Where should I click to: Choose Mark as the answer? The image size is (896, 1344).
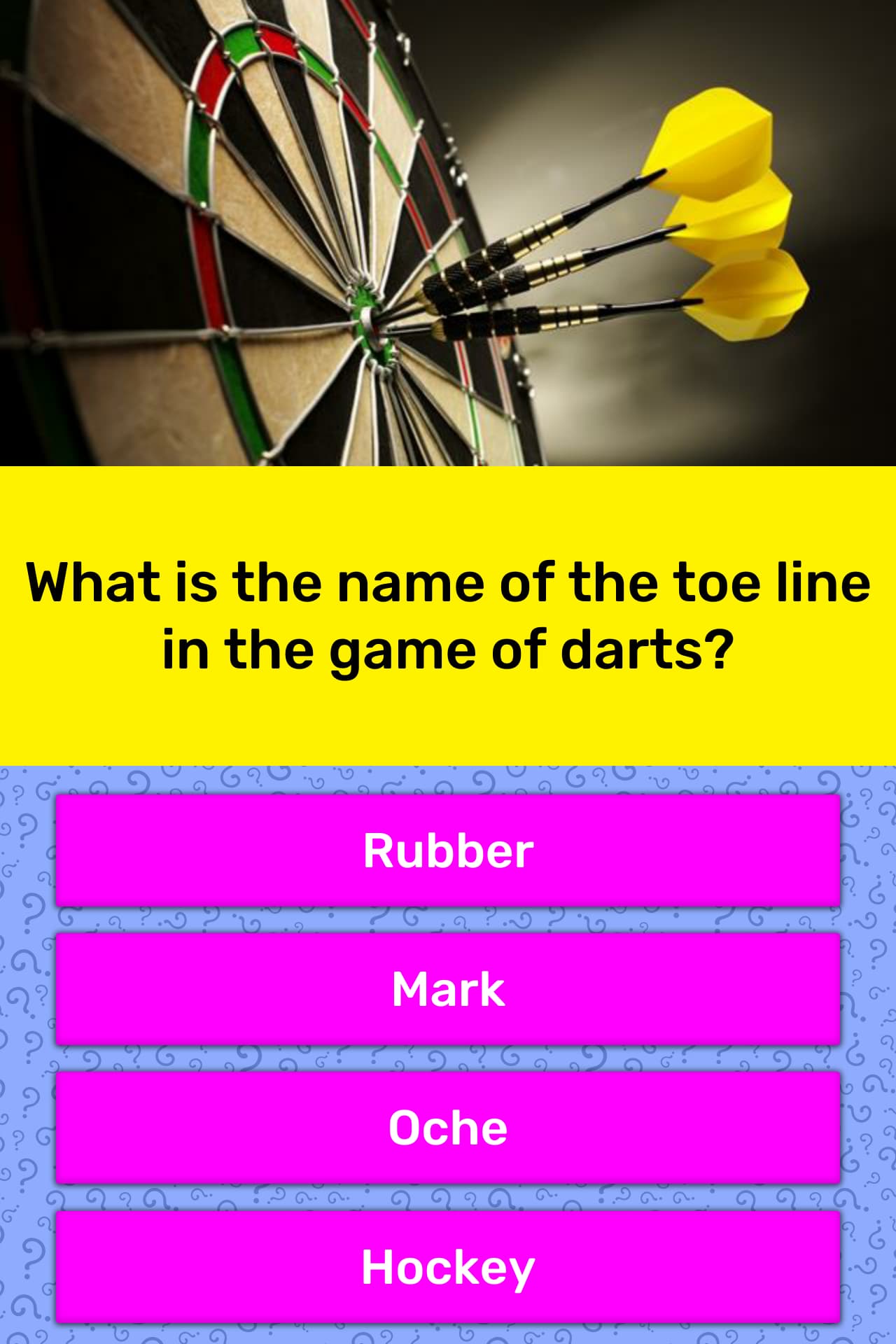tap(448, 989)
